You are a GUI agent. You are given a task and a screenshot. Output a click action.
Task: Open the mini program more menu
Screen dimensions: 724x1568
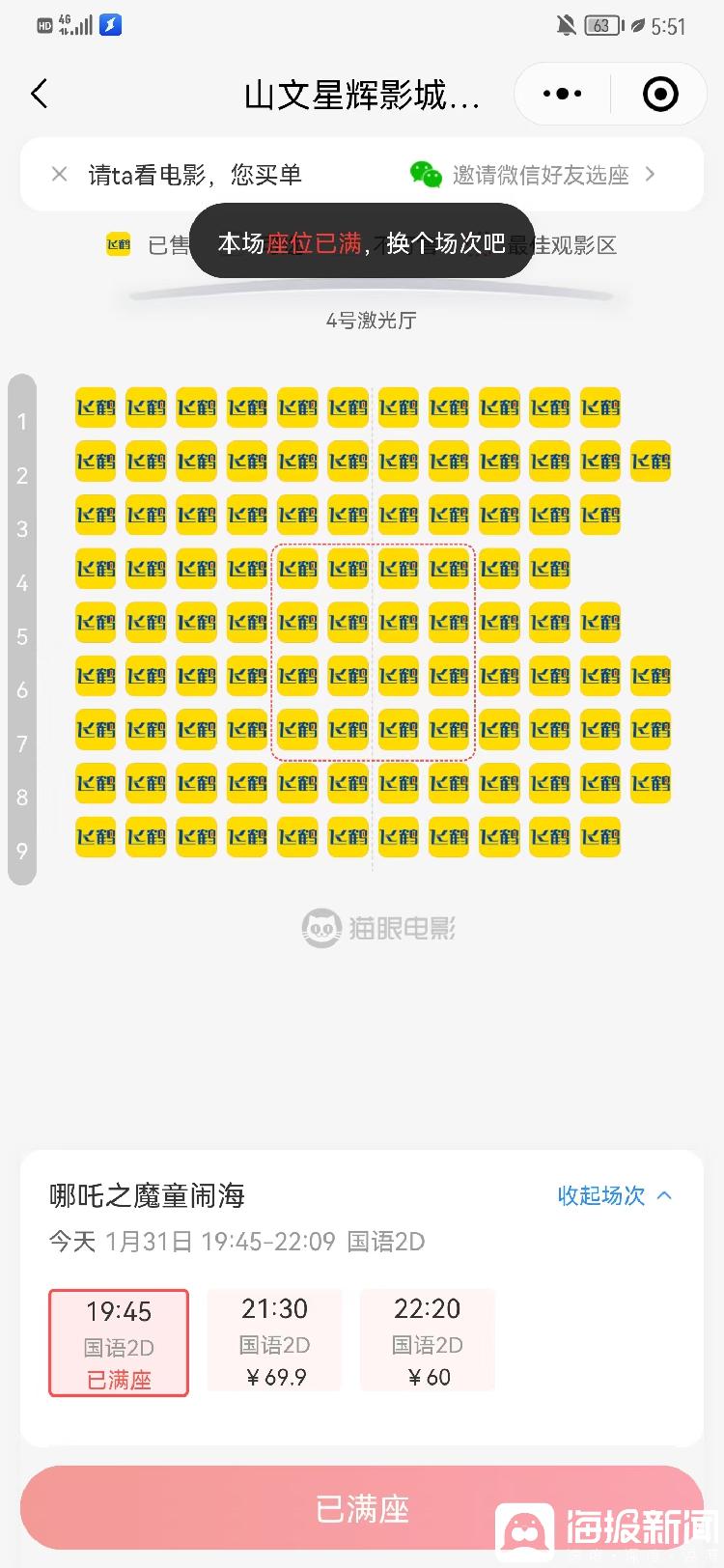click(562, 94)
